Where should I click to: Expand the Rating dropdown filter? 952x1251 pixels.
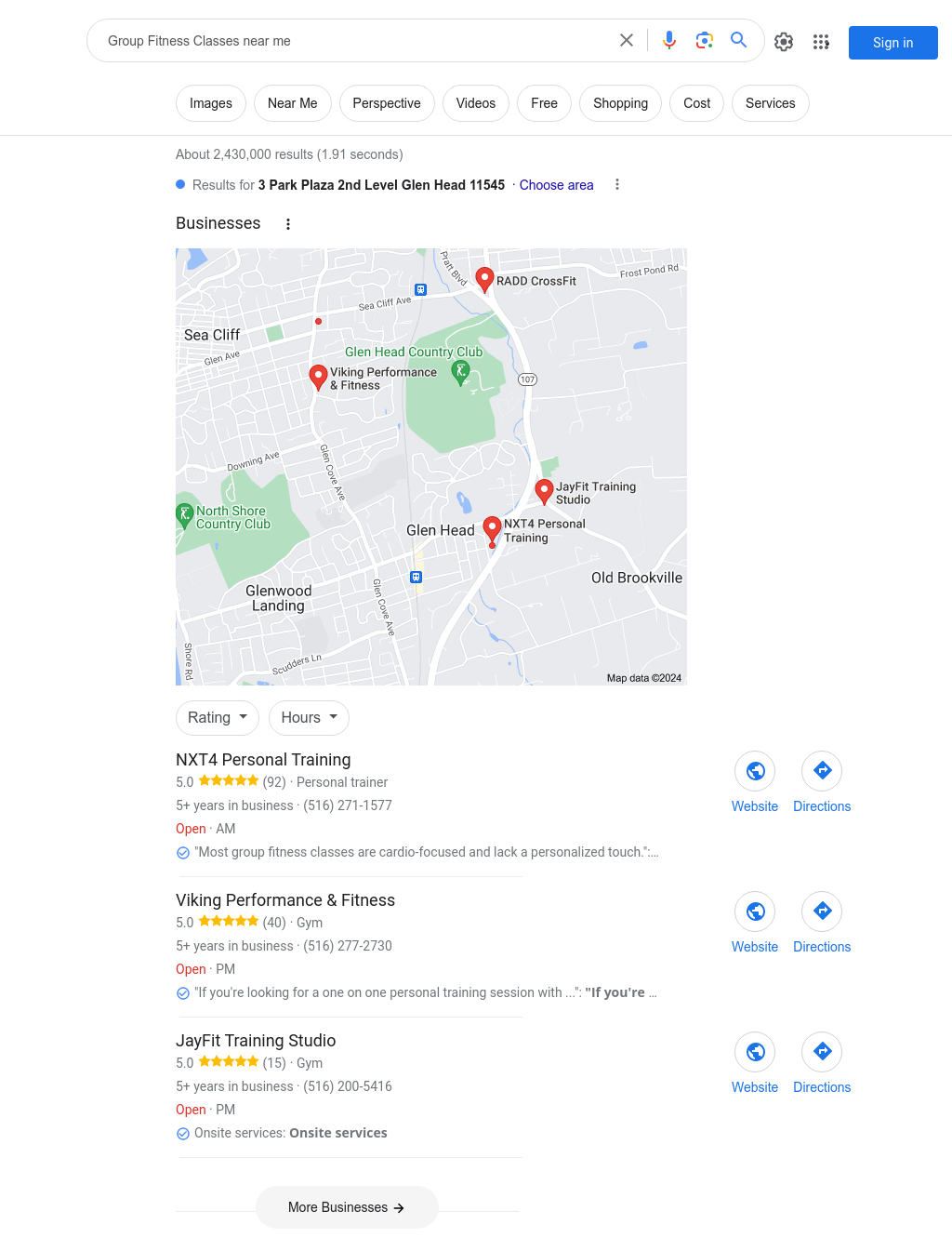tap(218, 717)
